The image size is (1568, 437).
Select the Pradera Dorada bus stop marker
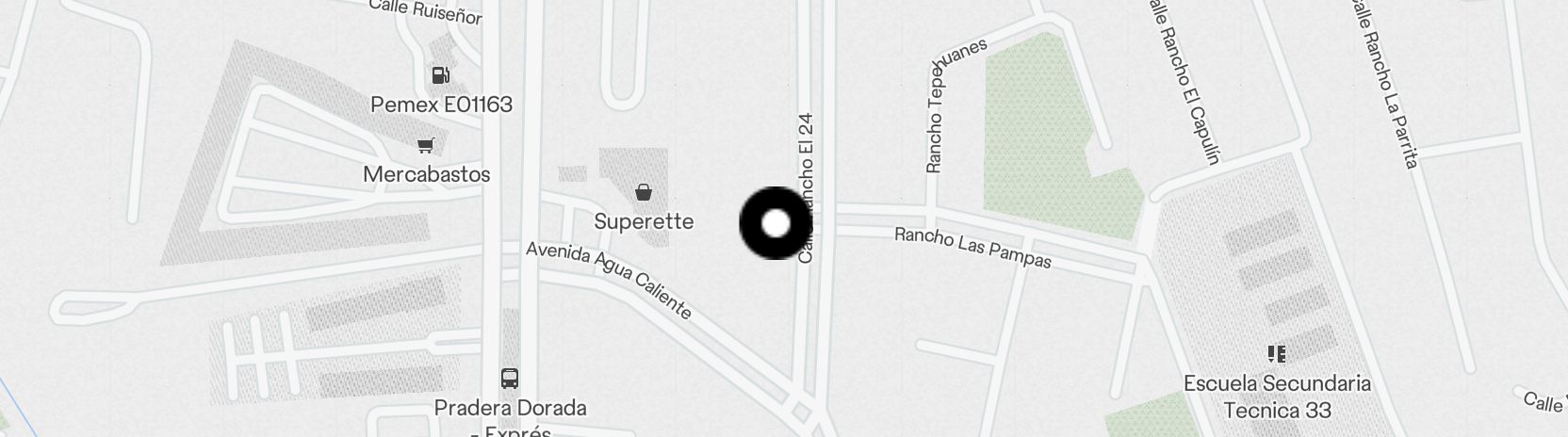(x=510, y=379)
